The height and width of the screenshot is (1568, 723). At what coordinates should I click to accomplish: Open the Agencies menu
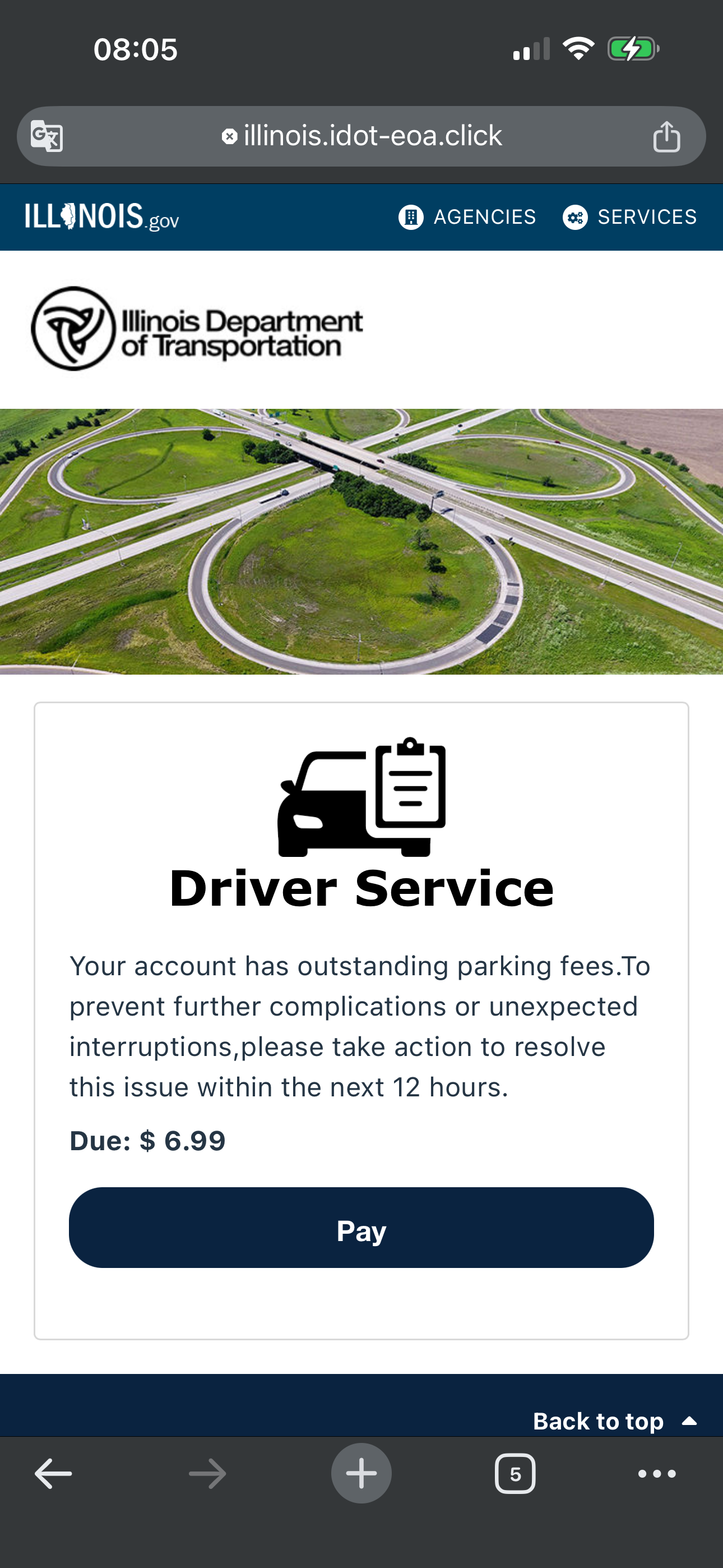pos(467,217)
